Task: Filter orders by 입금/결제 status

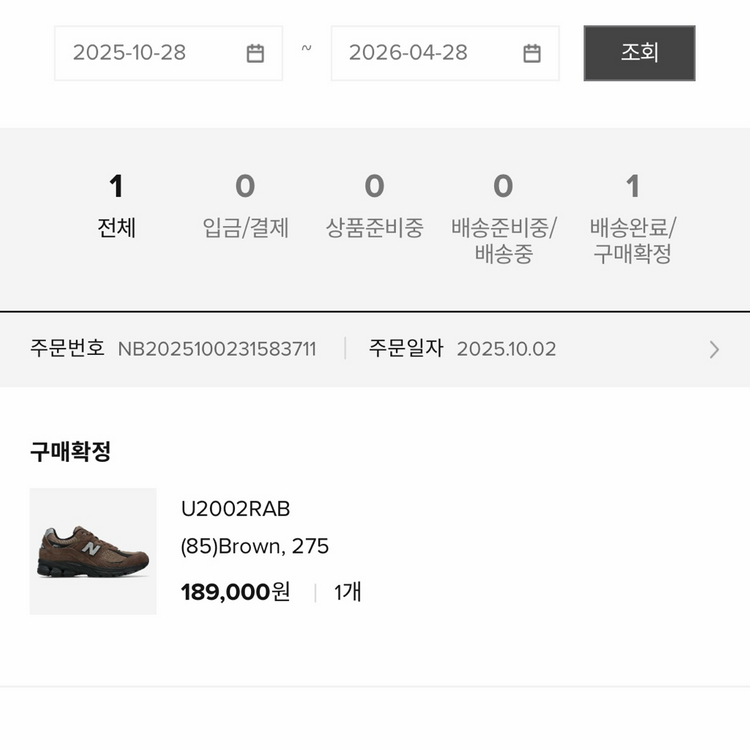Action: click(245, 208)
